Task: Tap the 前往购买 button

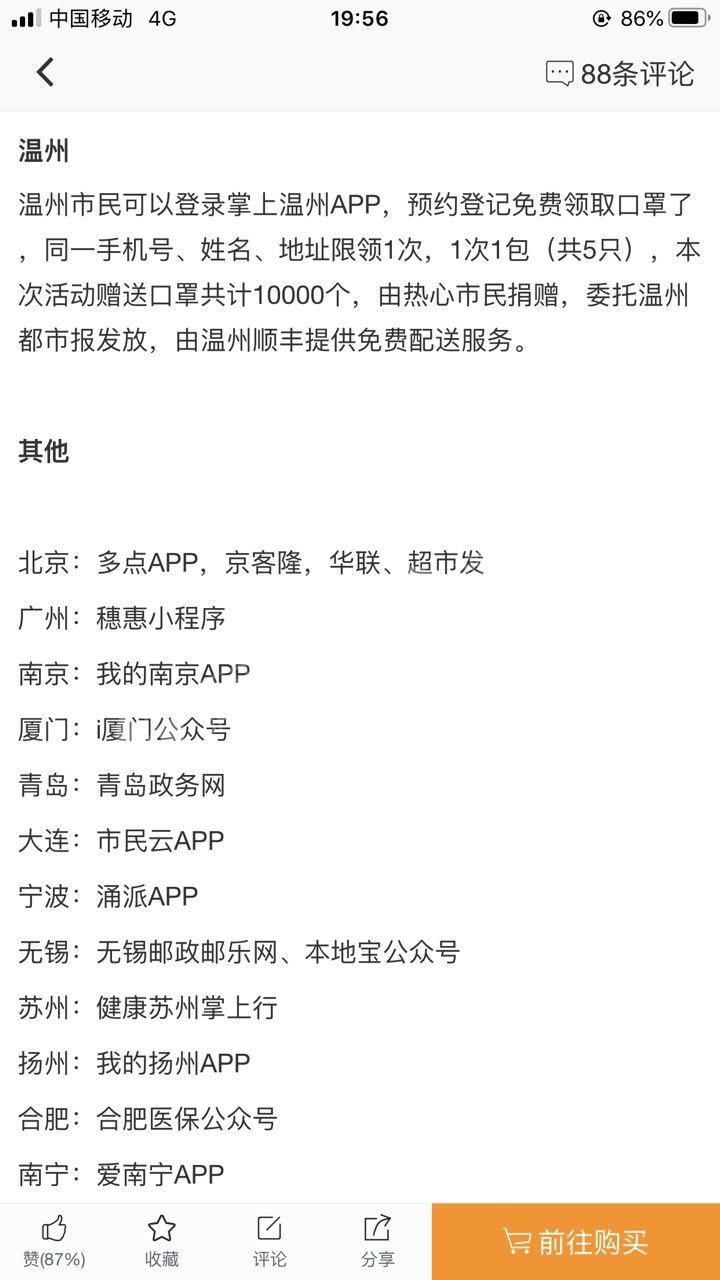Action: [576, 1241]
